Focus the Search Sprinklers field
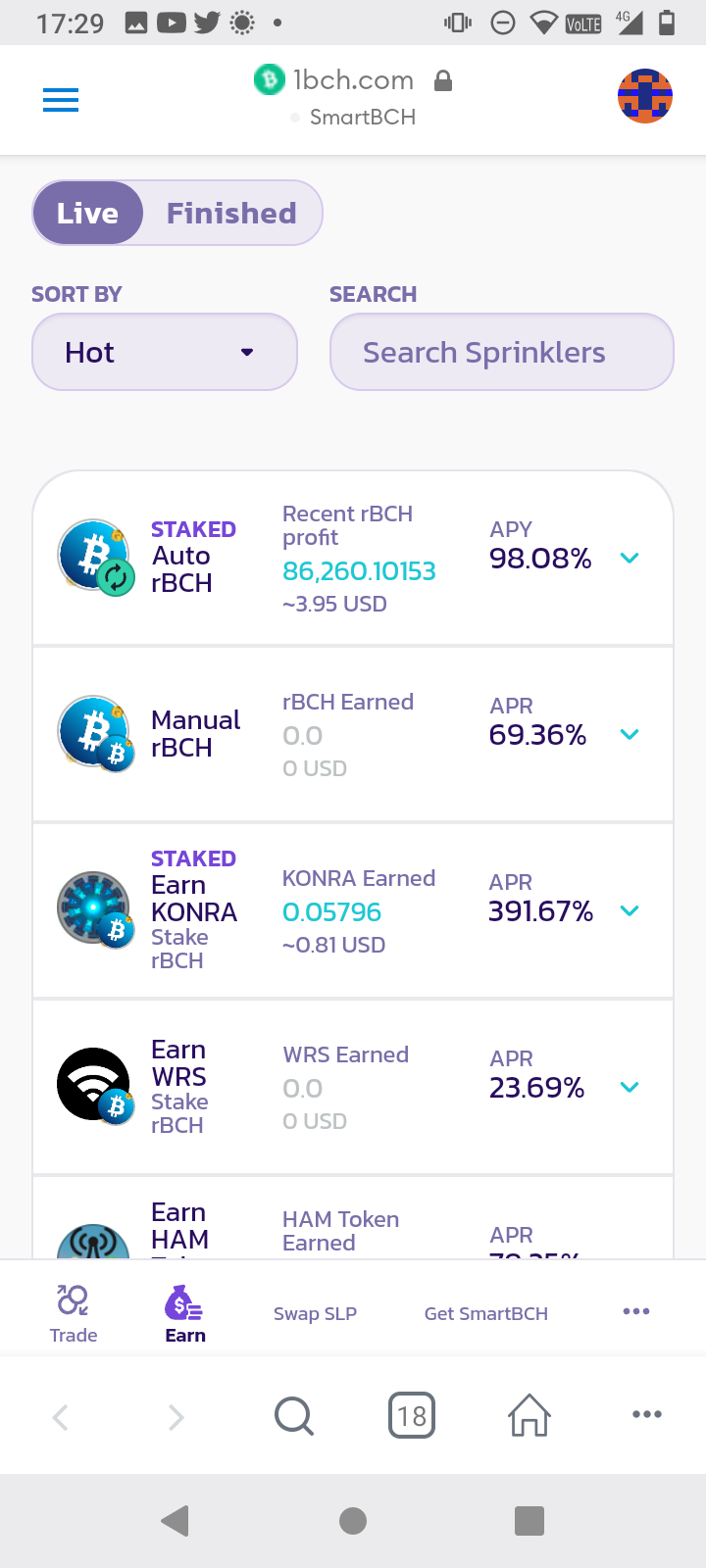706x1568 pixels. 502,352
